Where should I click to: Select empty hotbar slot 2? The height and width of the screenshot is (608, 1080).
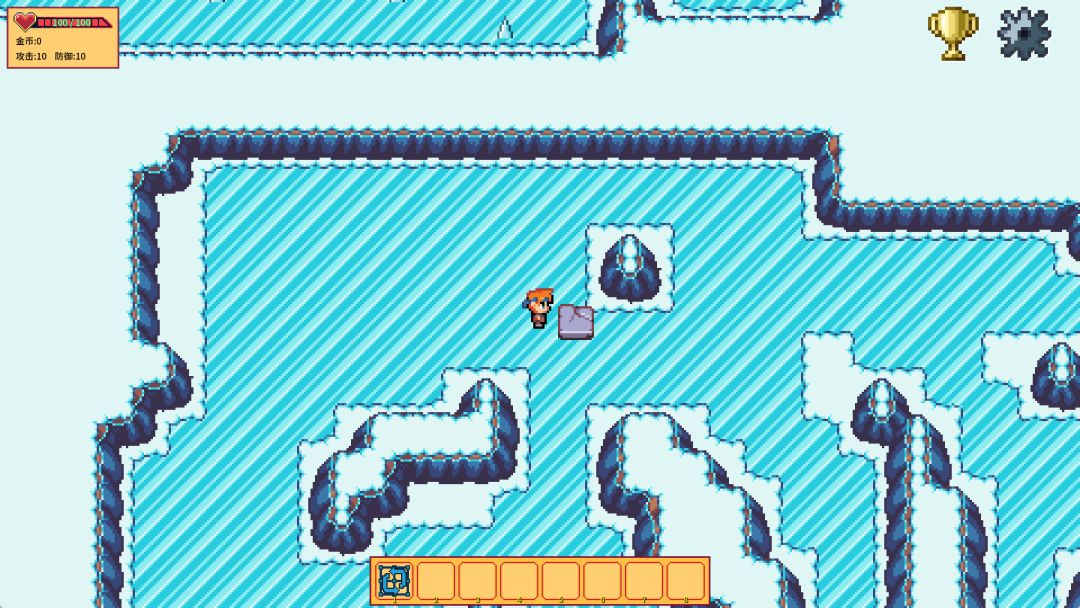(x=436, y=581)
